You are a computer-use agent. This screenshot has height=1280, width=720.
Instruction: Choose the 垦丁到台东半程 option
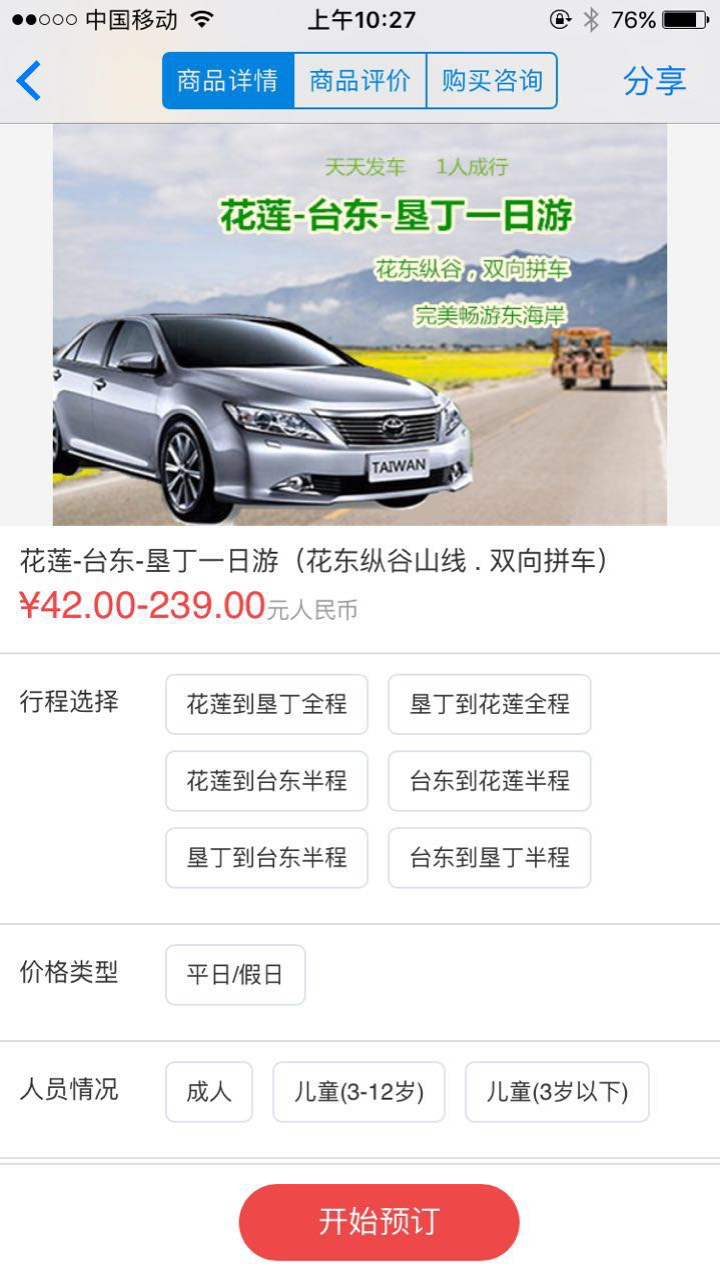pyautogui.click(x=266, y=858)
